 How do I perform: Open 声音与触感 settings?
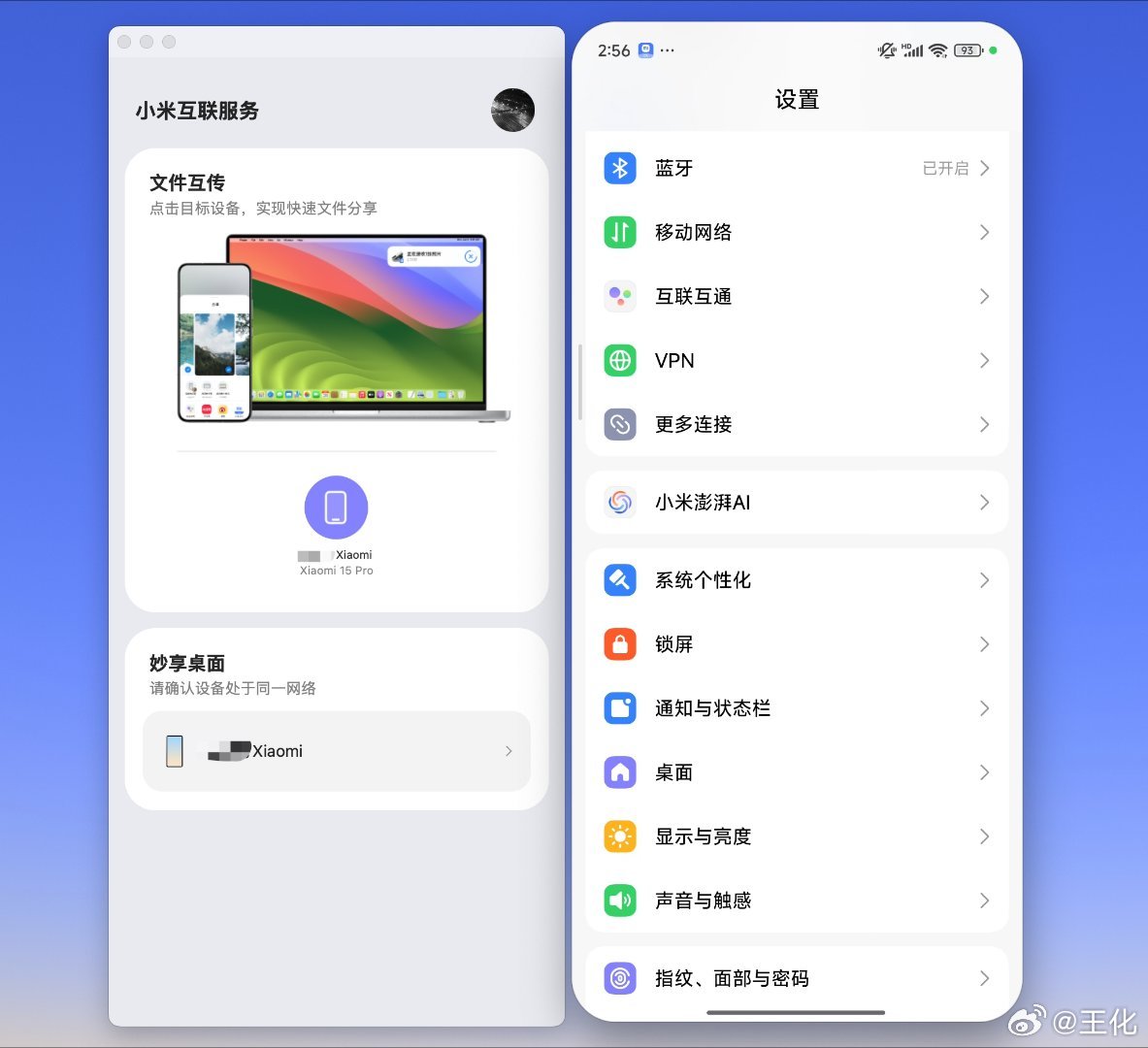tap(796, 900)
